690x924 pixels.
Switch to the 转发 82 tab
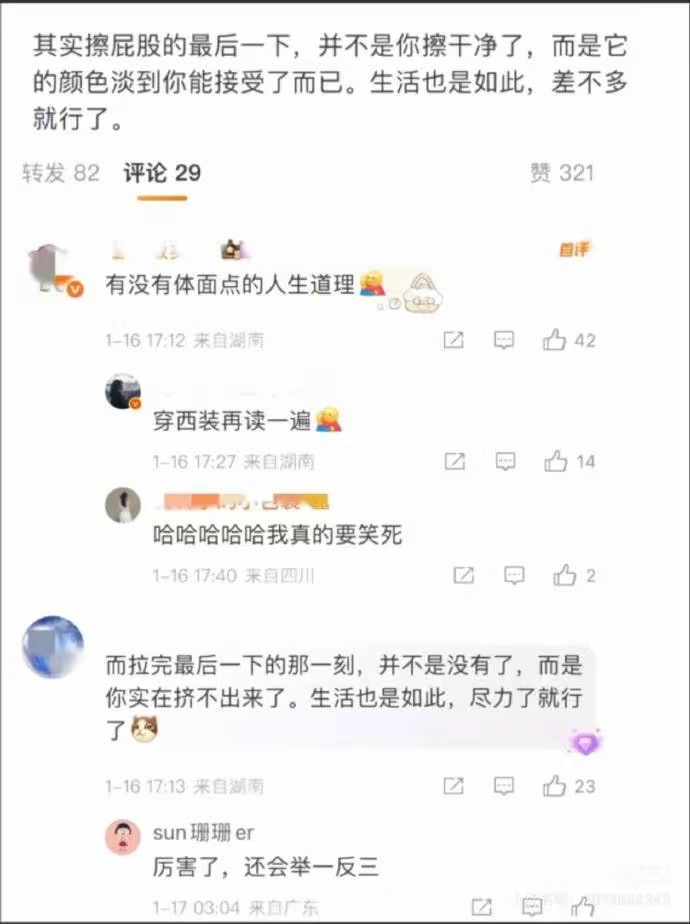click(x=61, y=173)
